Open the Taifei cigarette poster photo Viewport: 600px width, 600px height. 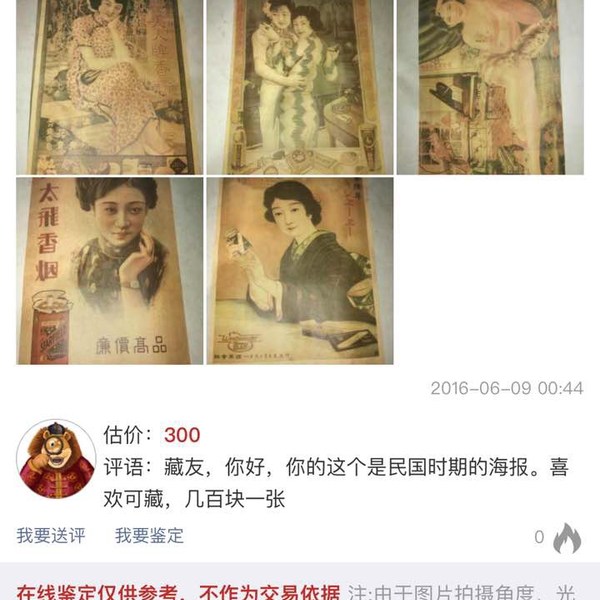pos(109,271)
